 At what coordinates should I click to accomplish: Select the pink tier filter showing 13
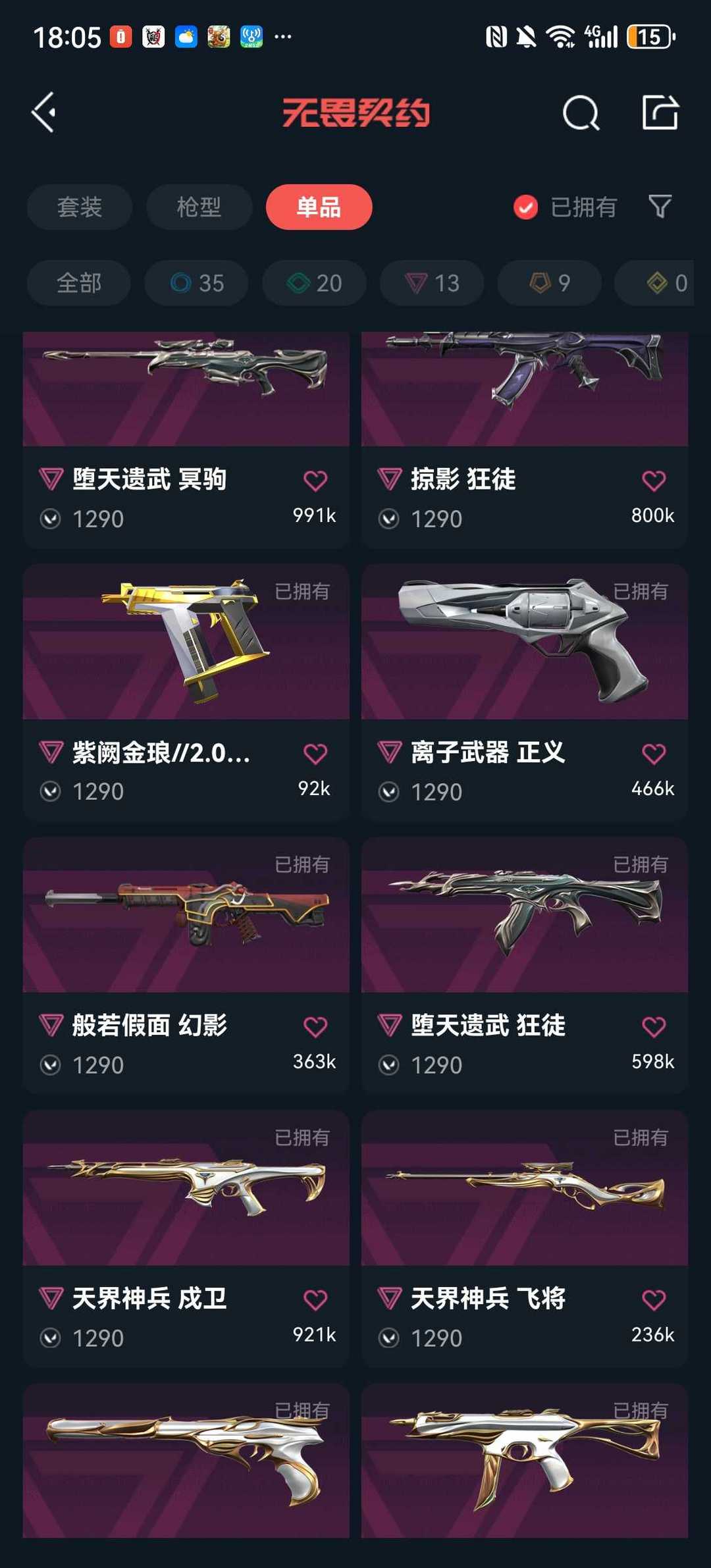[431, 283]
